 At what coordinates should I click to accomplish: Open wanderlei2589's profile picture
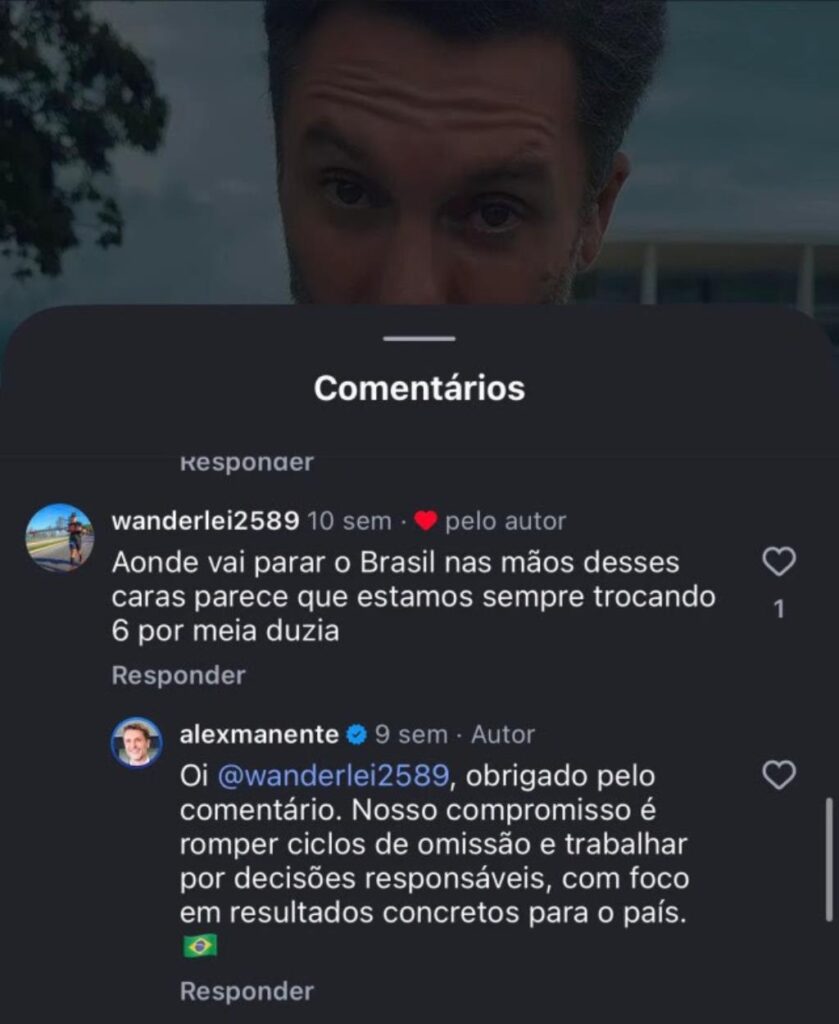60,538
